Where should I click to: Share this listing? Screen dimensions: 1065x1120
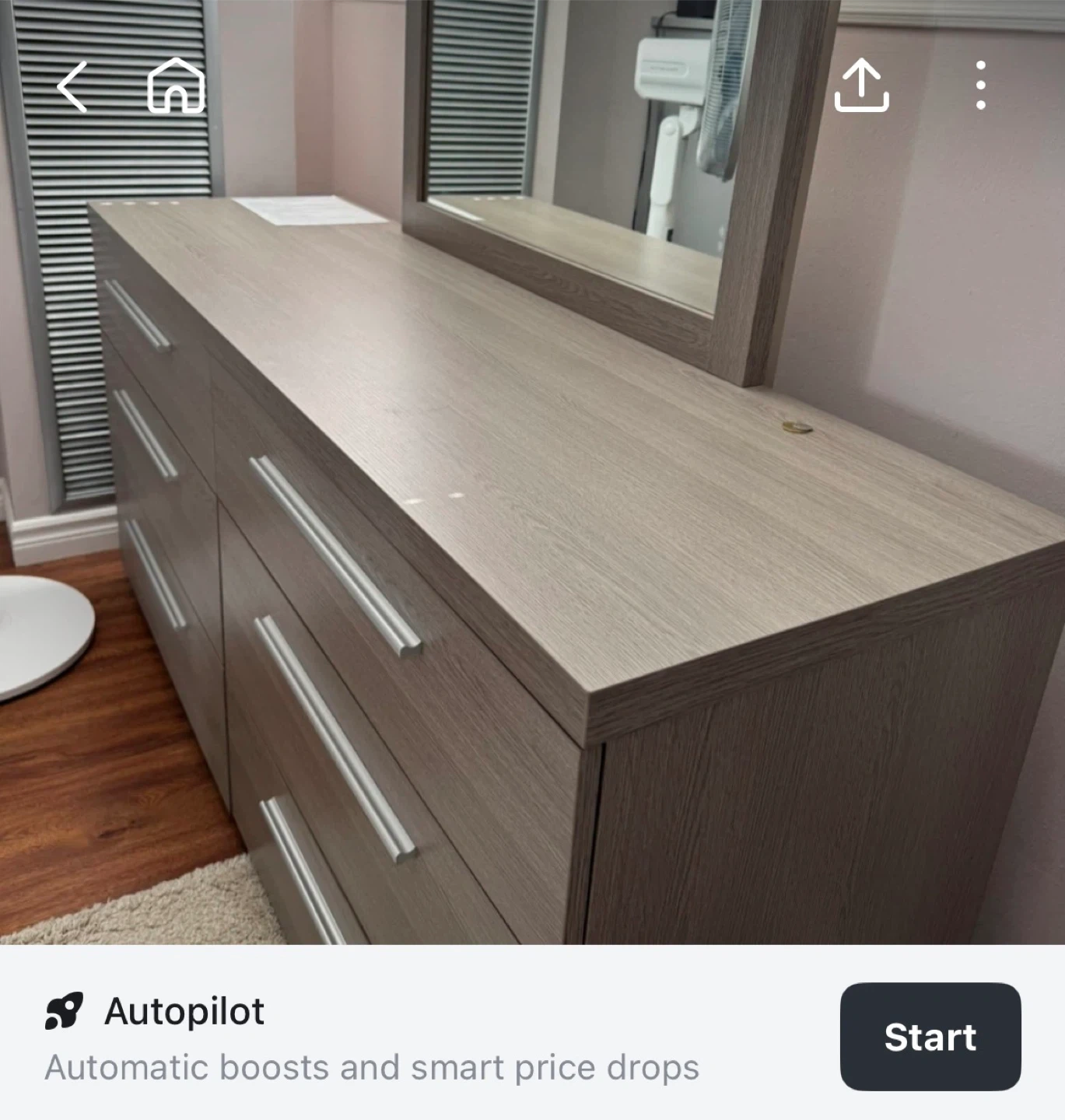pos(861,86)
